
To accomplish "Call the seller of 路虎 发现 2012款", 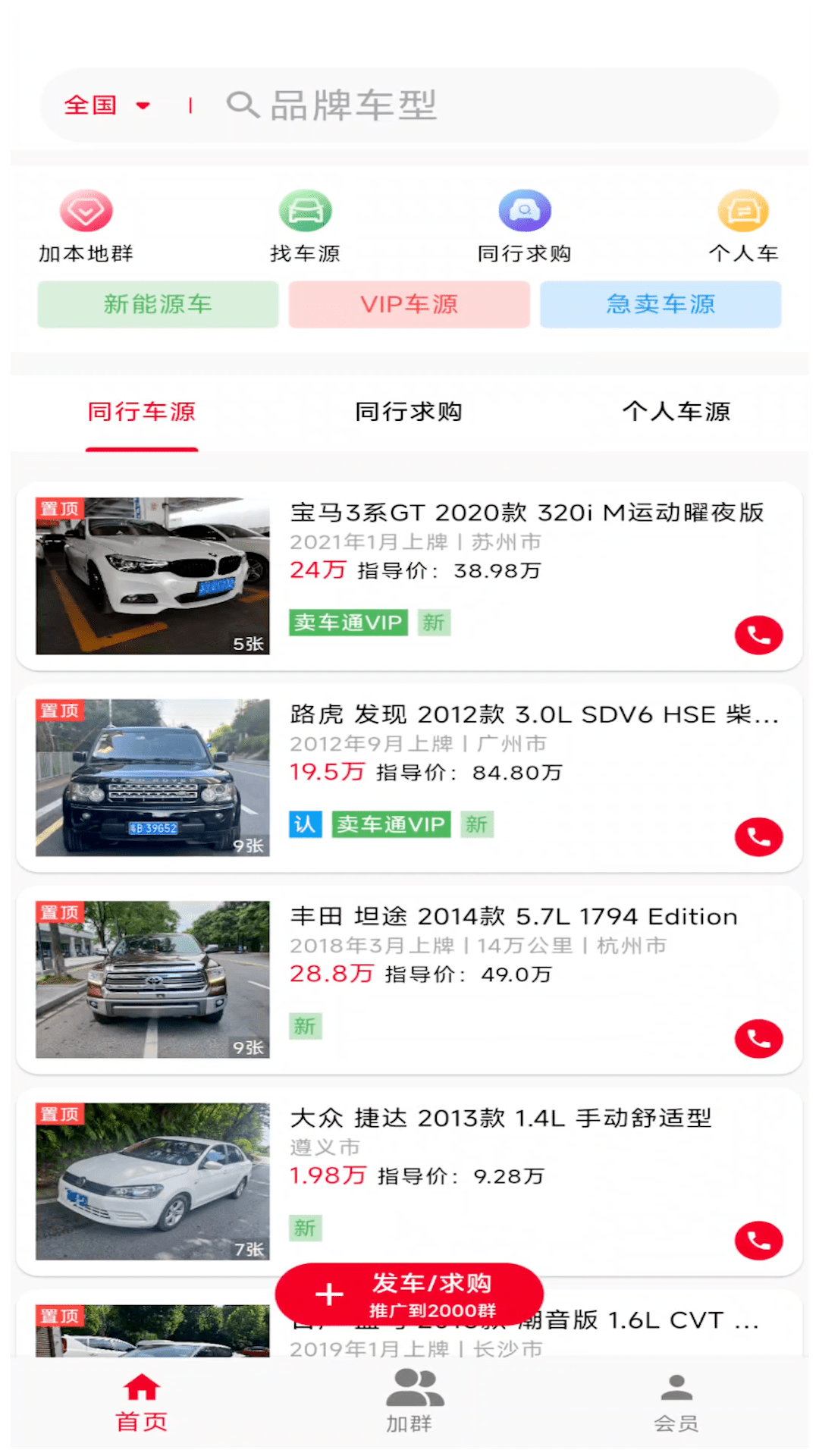I will pyautogui.click(x=758, y=836).
